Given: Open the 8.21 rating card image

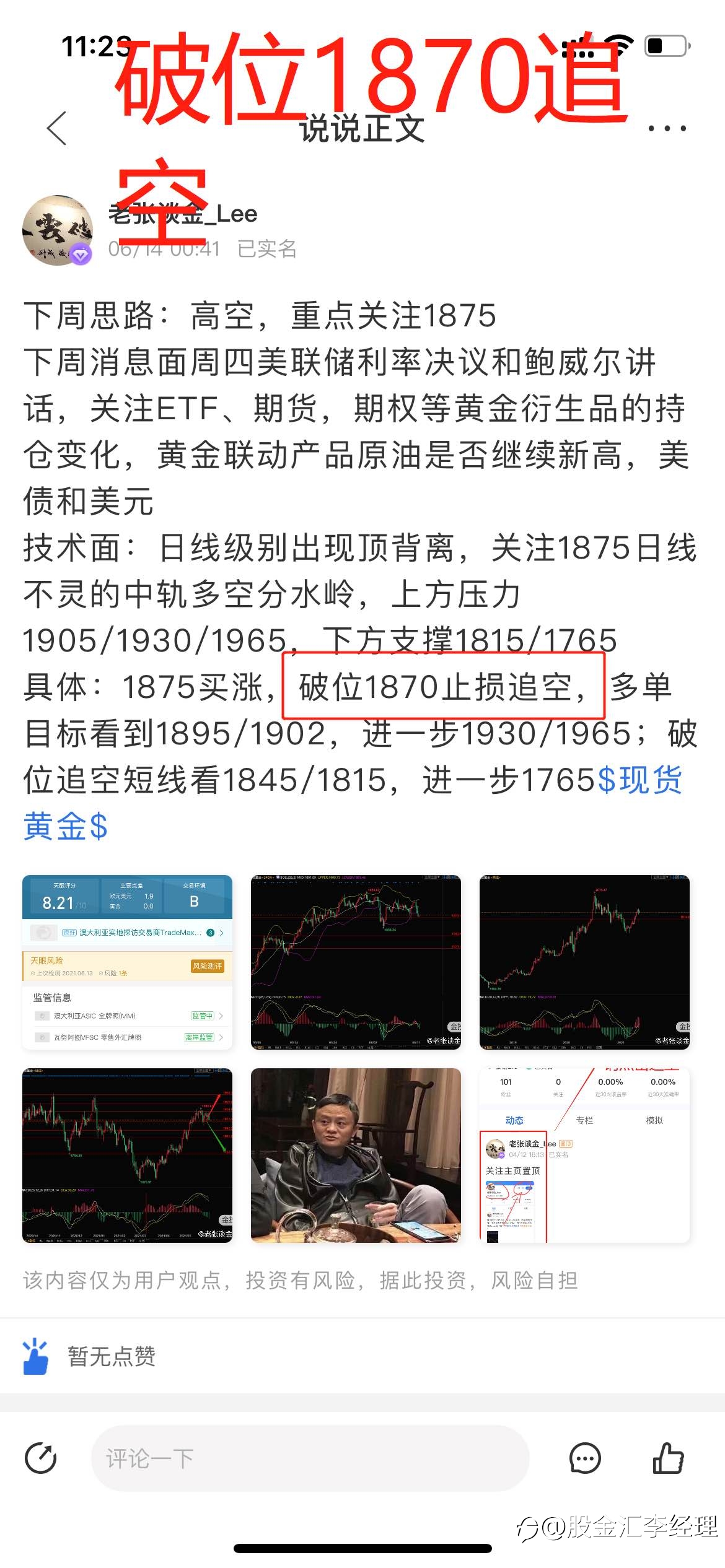Looking at the screenshot, I should [x=128, y=962].
